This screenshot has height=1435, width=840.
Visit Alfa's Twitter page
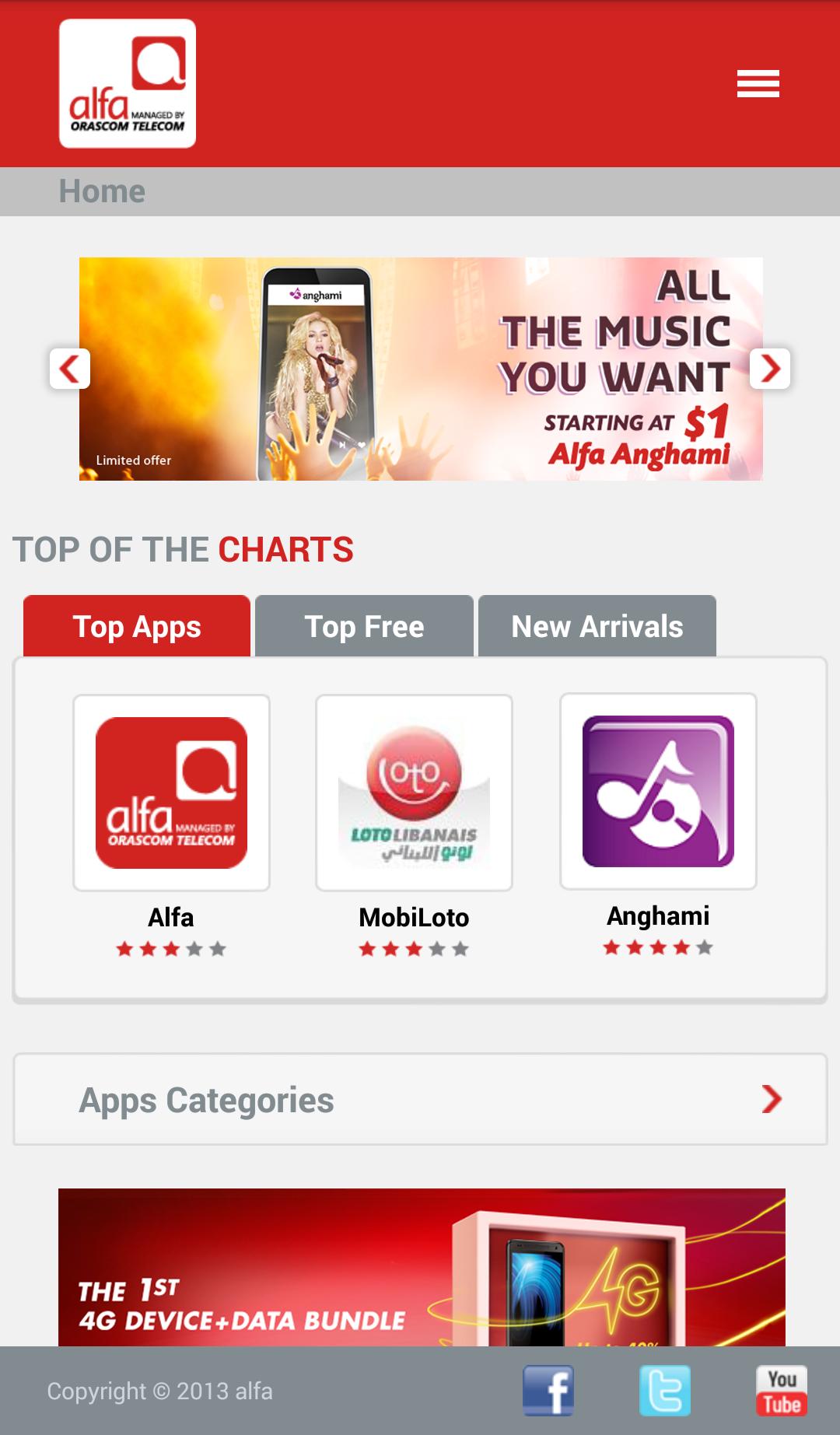tap(665, 1390)
